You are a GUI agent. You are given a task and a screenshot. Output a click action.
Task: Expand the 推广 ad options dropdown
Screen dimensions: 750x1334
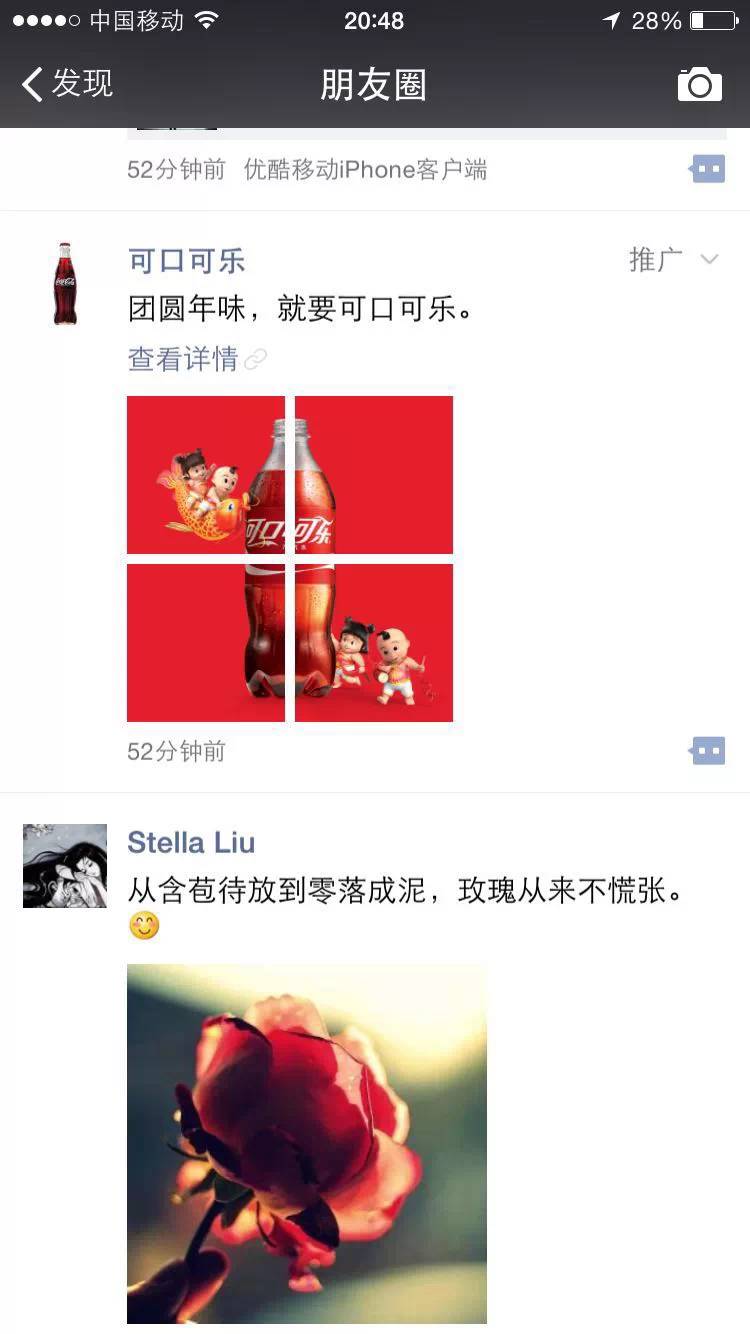point(709,260)
